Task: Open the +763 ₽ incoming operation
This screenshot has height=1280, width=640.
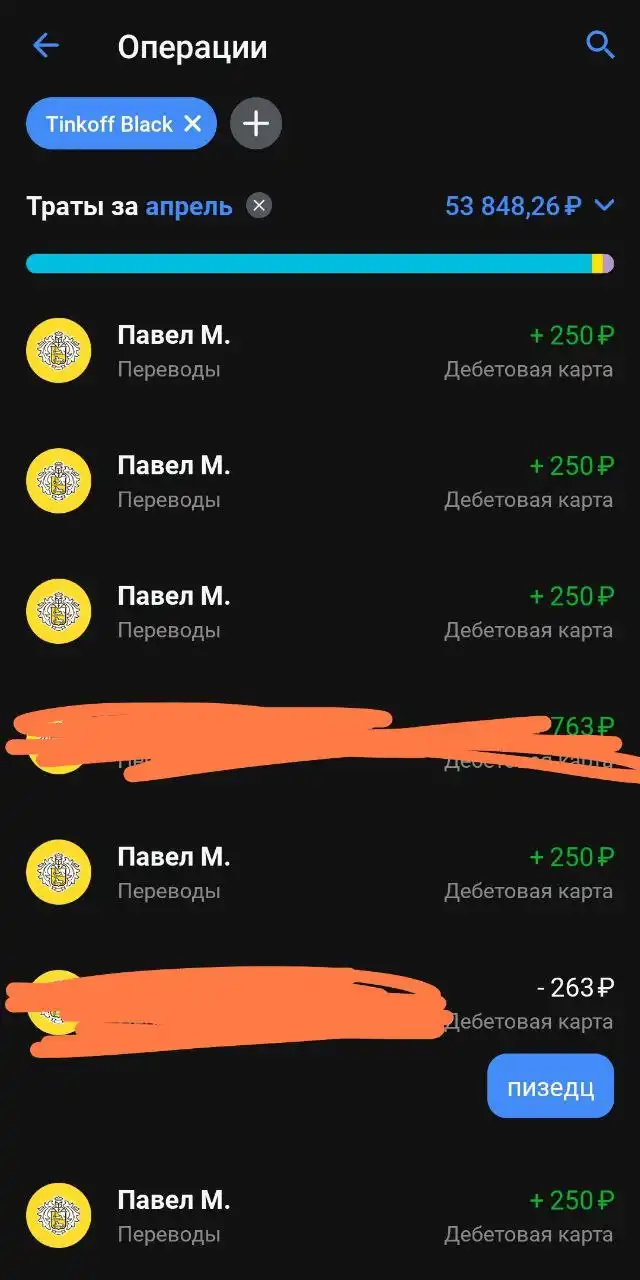Action: click(x=320, y=743)
